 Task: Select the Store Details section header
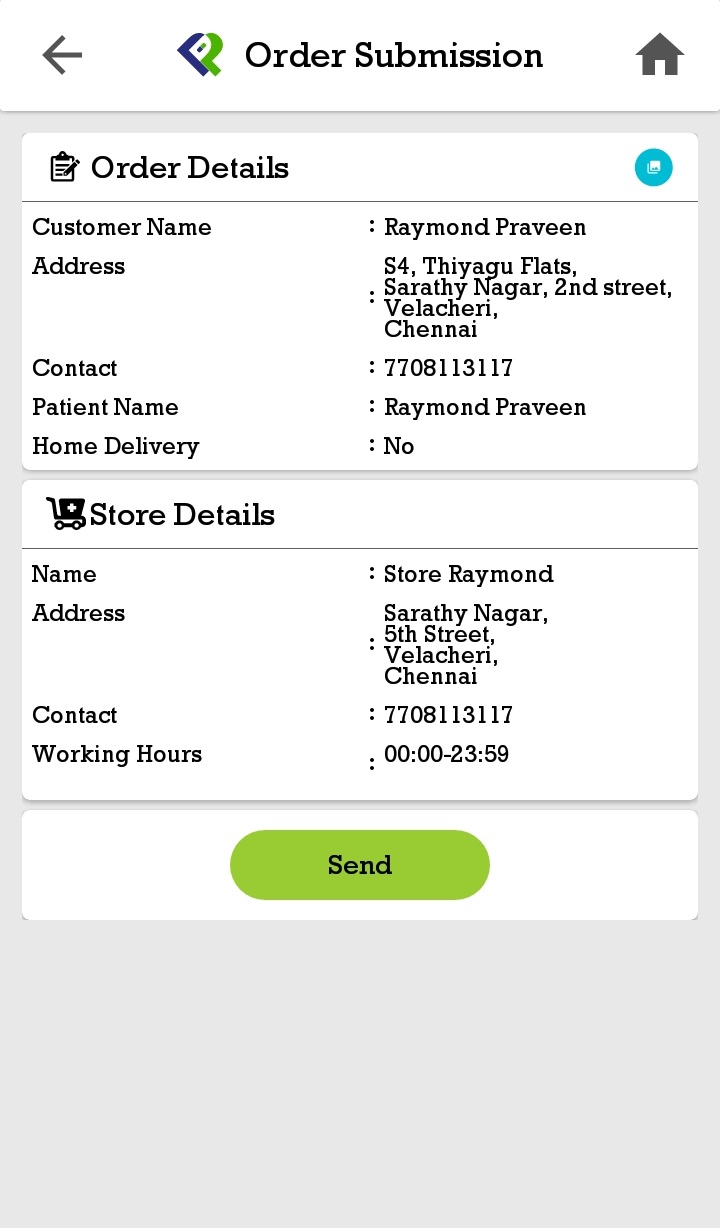click(x=182, y=515)
